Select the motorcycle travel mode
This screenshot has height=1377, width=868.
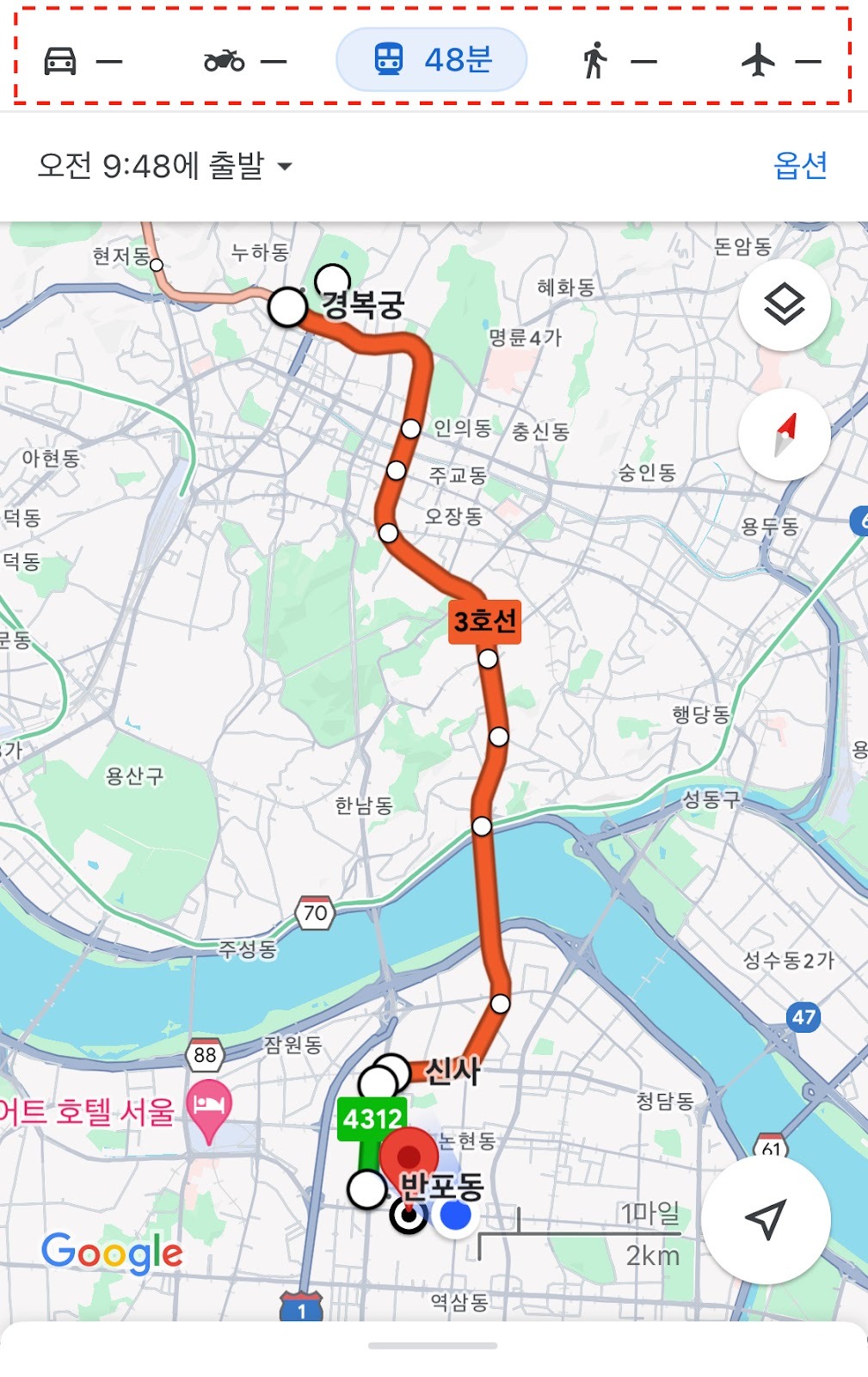click(x=244, y=61)
